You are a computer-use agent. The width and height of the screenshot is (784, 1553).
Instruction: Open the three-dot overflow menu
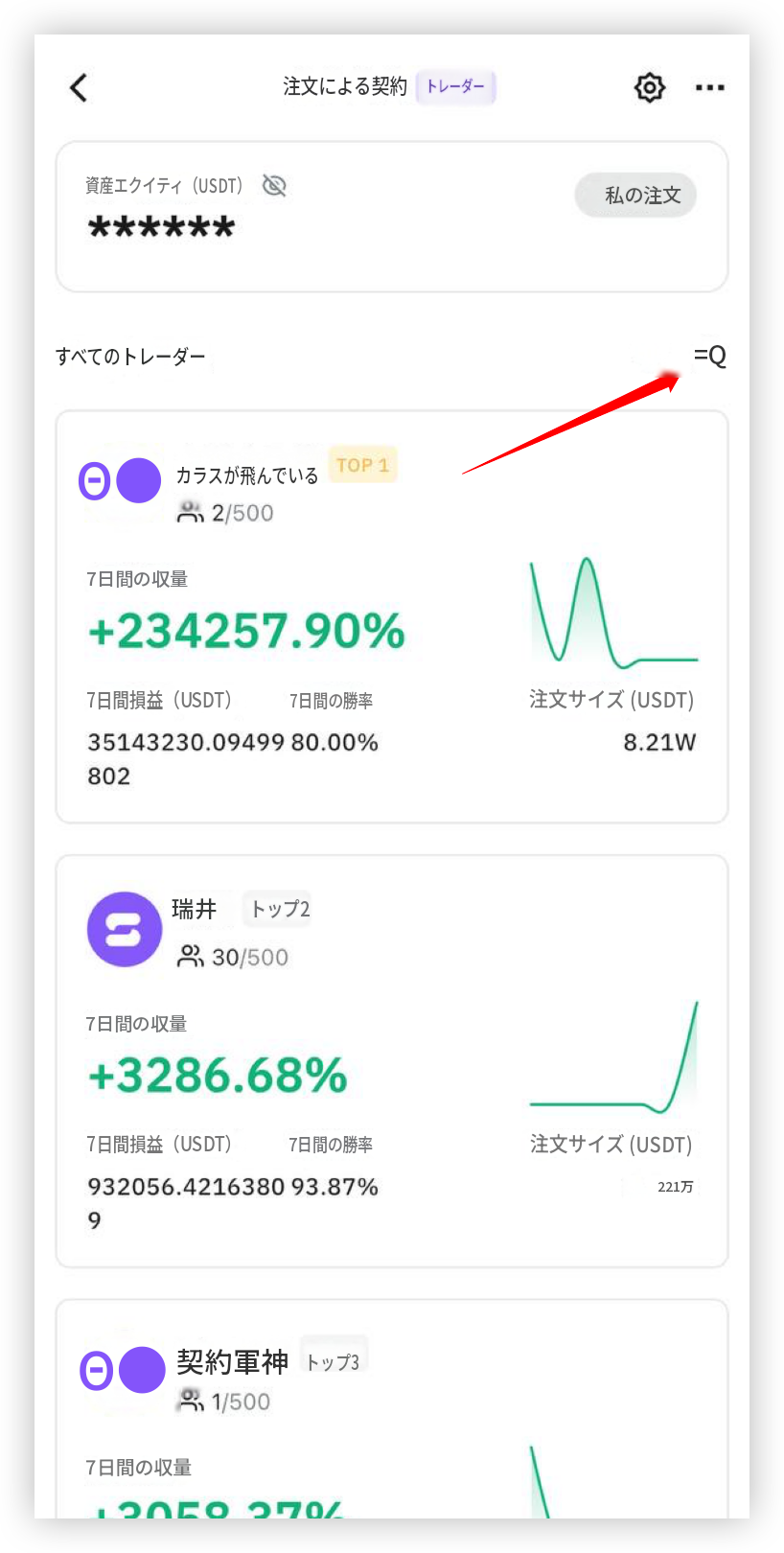pos(710,87)
